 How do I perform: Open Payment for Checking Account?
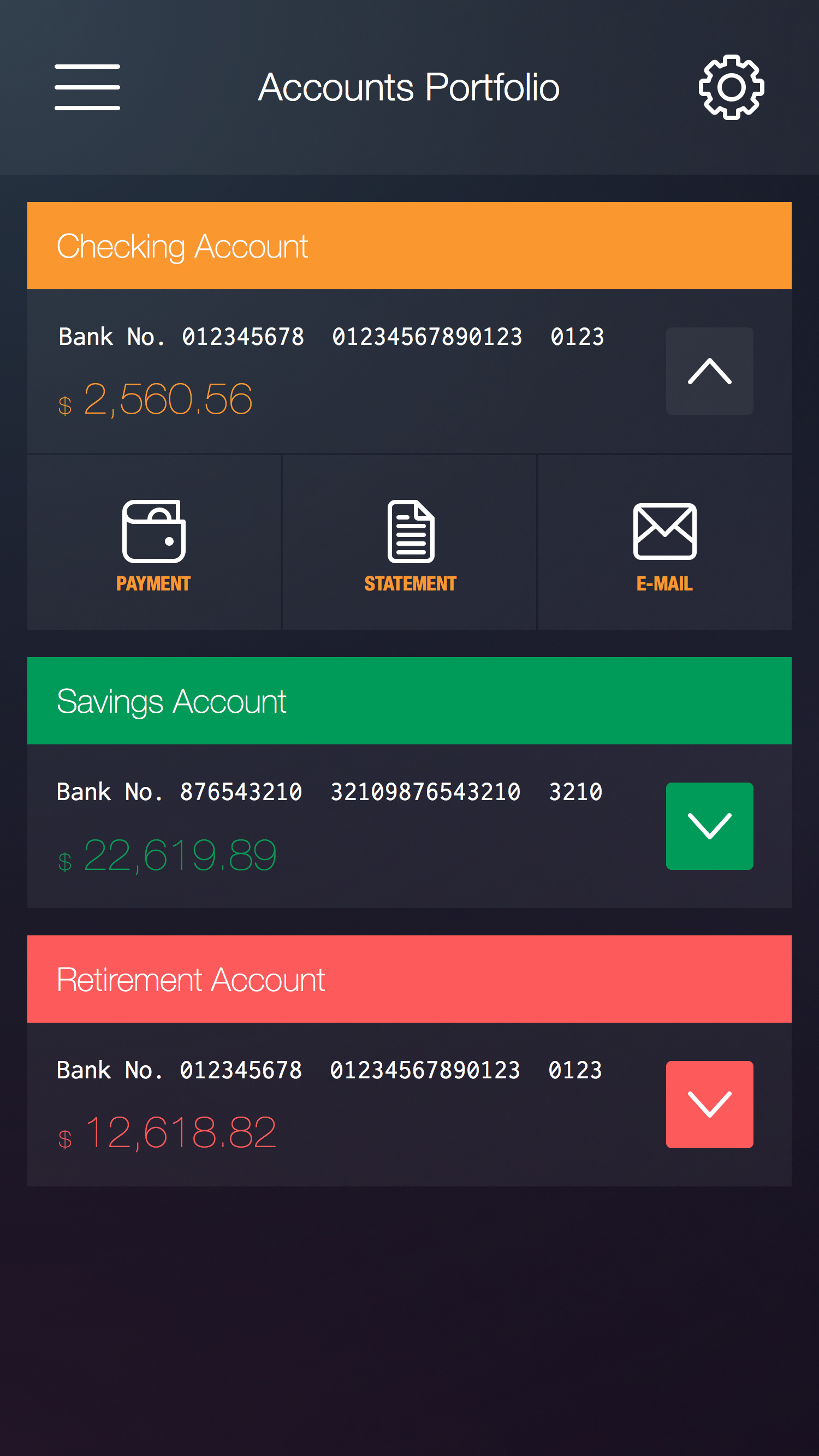[x=154, y=544]
